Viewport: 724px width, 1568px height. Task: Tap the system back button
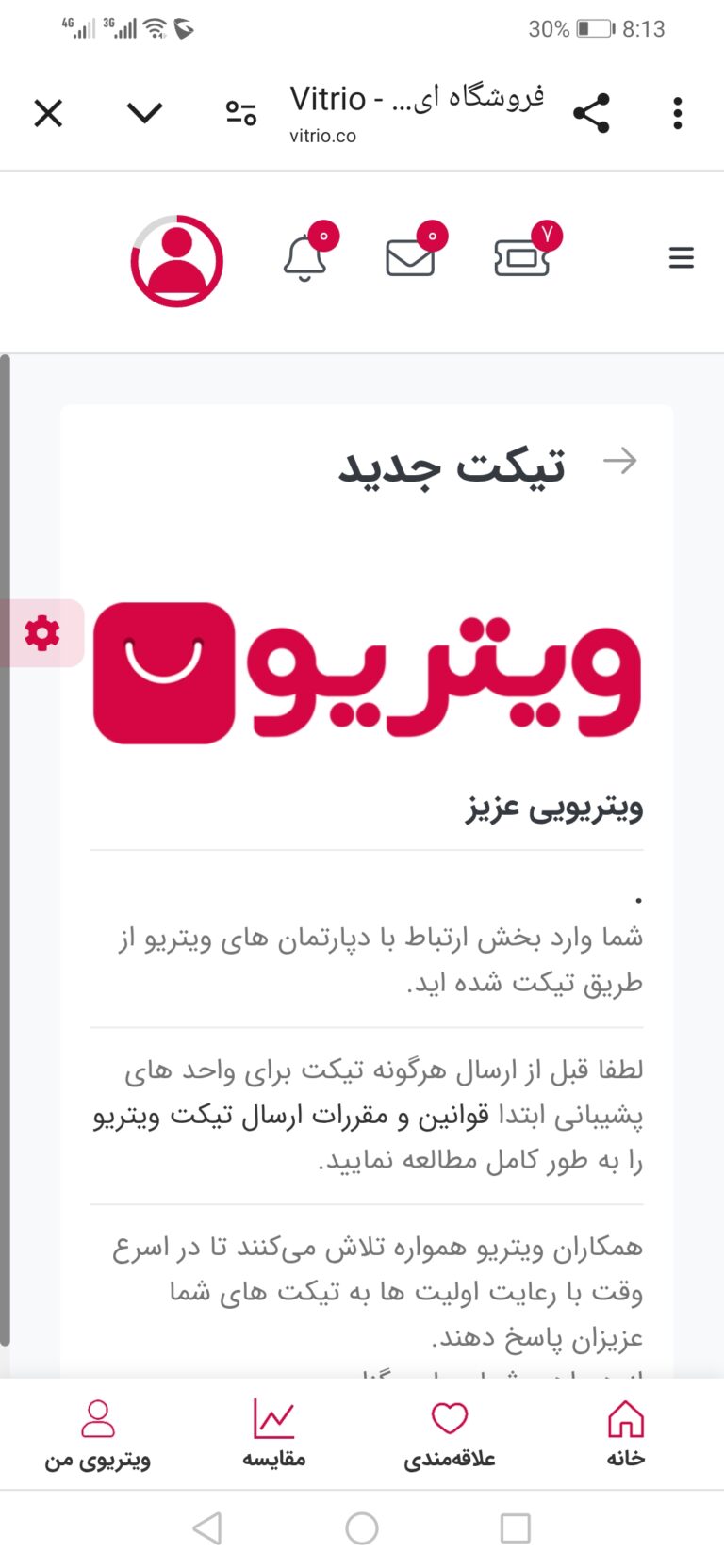click(x=207, y=1528)
